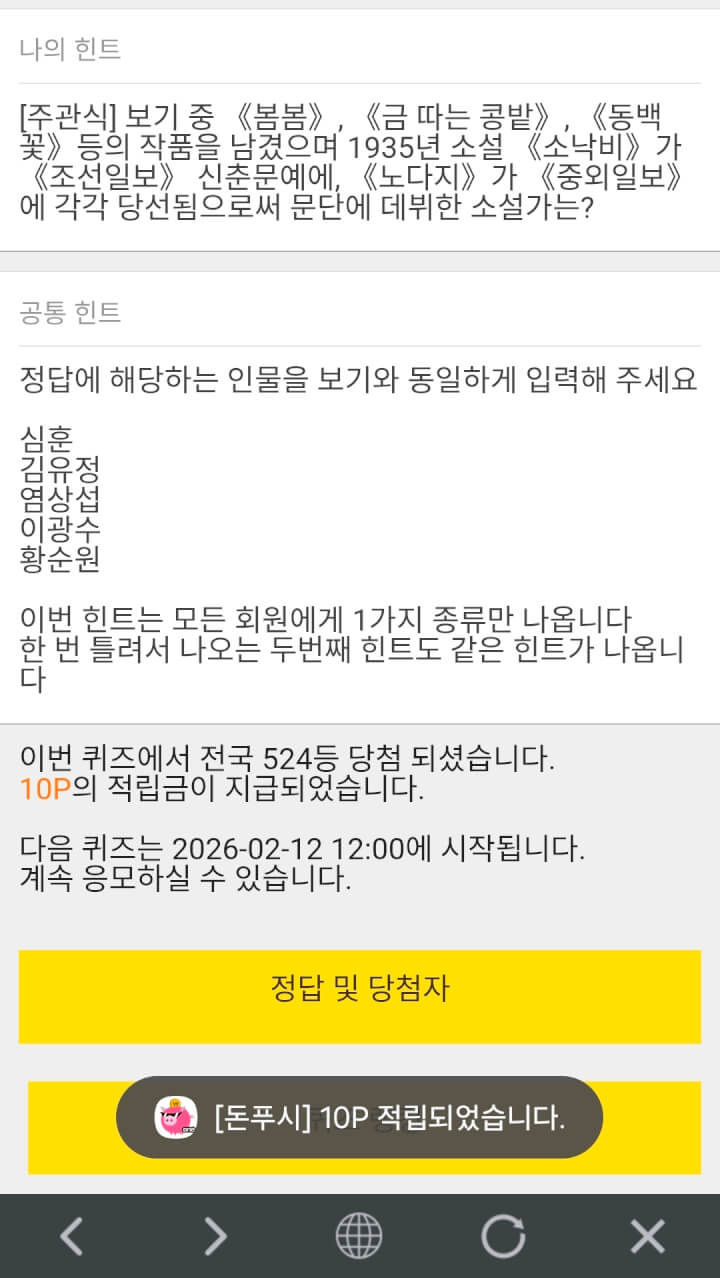Close the in-app browser
This screenshot has width=720, height=1278.
647,1236
